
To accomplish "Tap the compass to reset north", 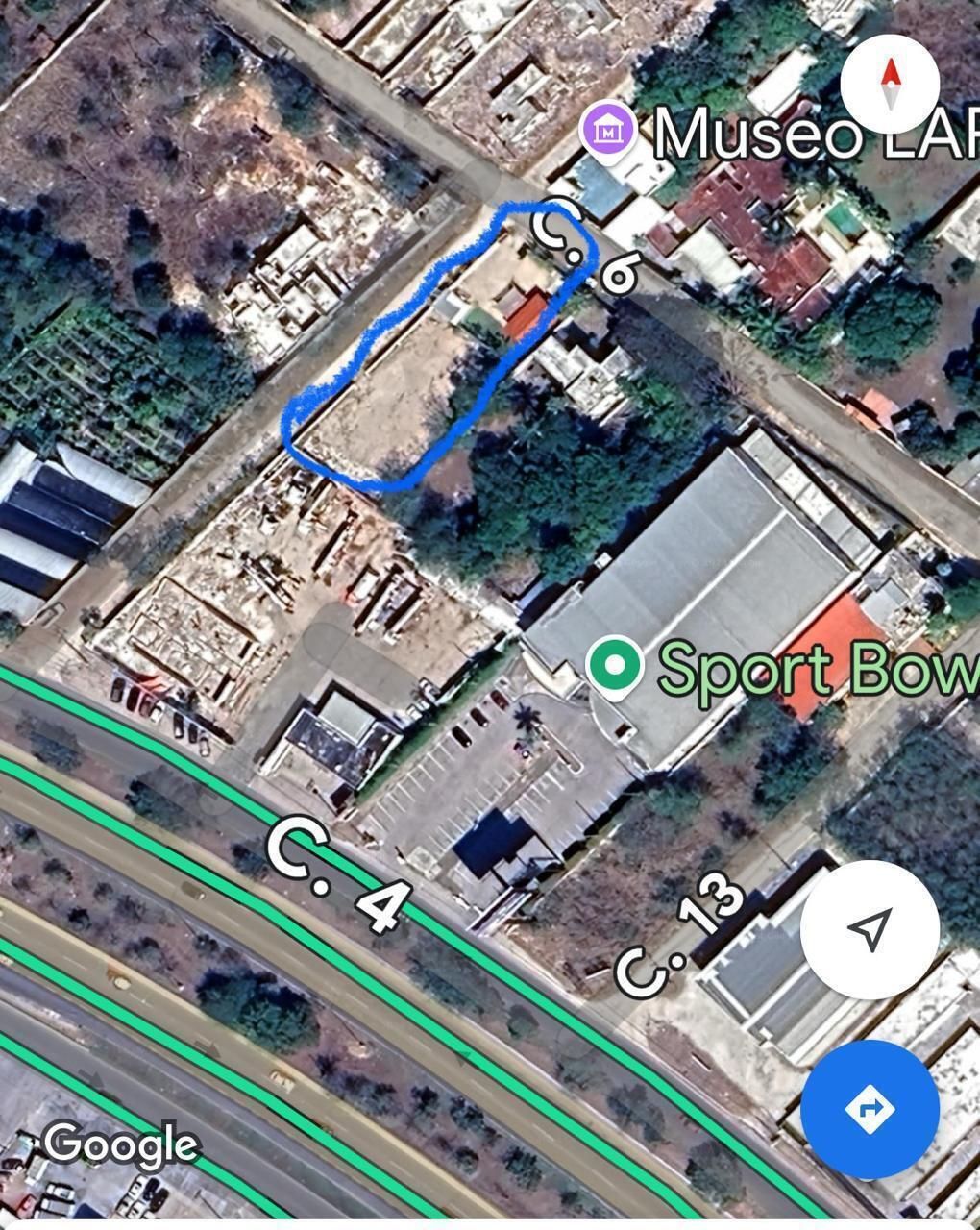I will coord(890,84).
